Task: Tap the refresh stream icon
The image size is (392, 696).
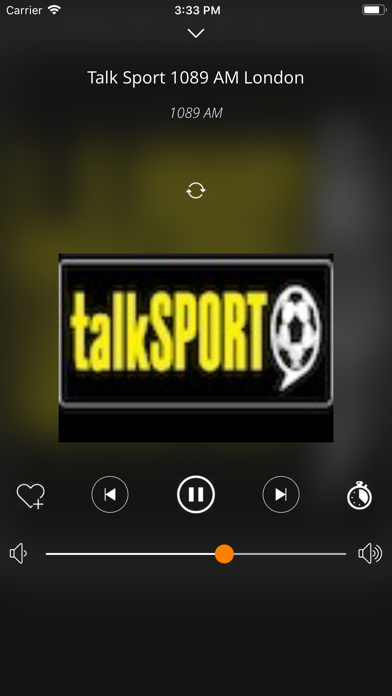Action: click(x=196, y=191)
